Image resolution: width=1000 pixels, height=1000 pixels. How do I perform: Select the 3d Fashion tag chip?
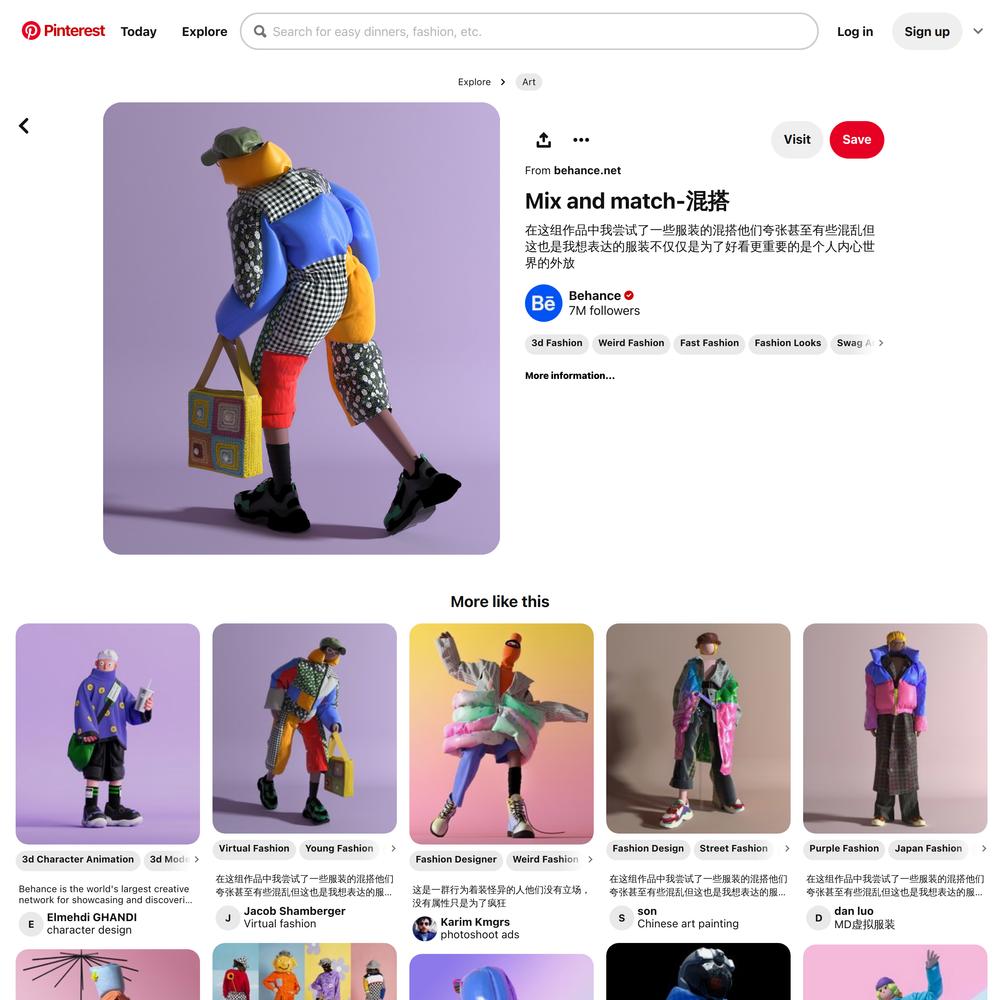click(x=557, y=343)
